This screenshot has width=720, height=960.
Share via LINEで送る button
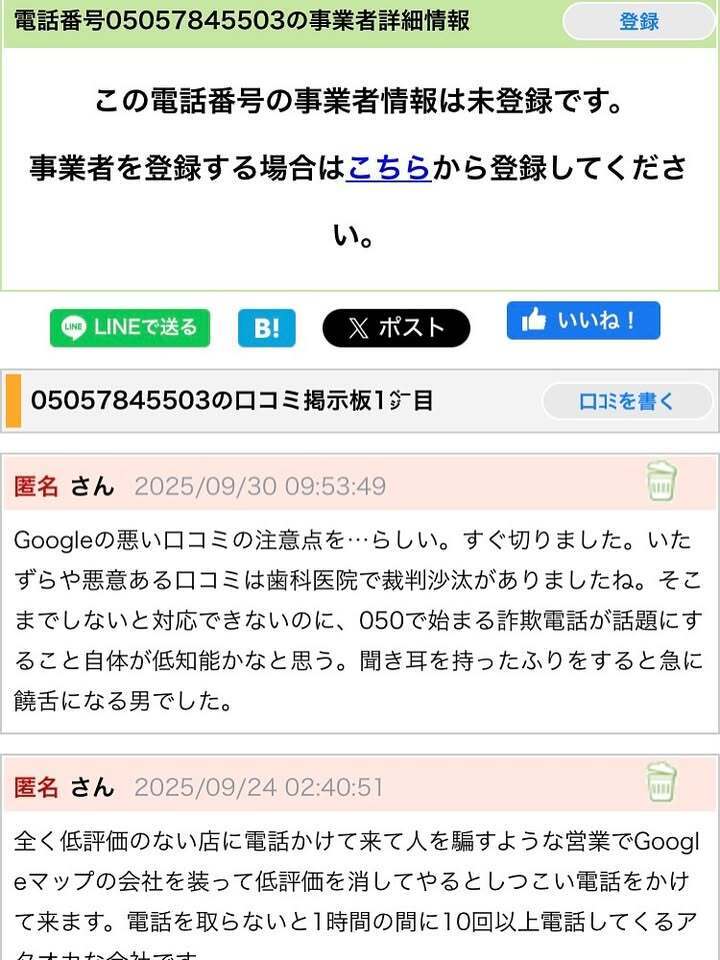coord(130,327)
